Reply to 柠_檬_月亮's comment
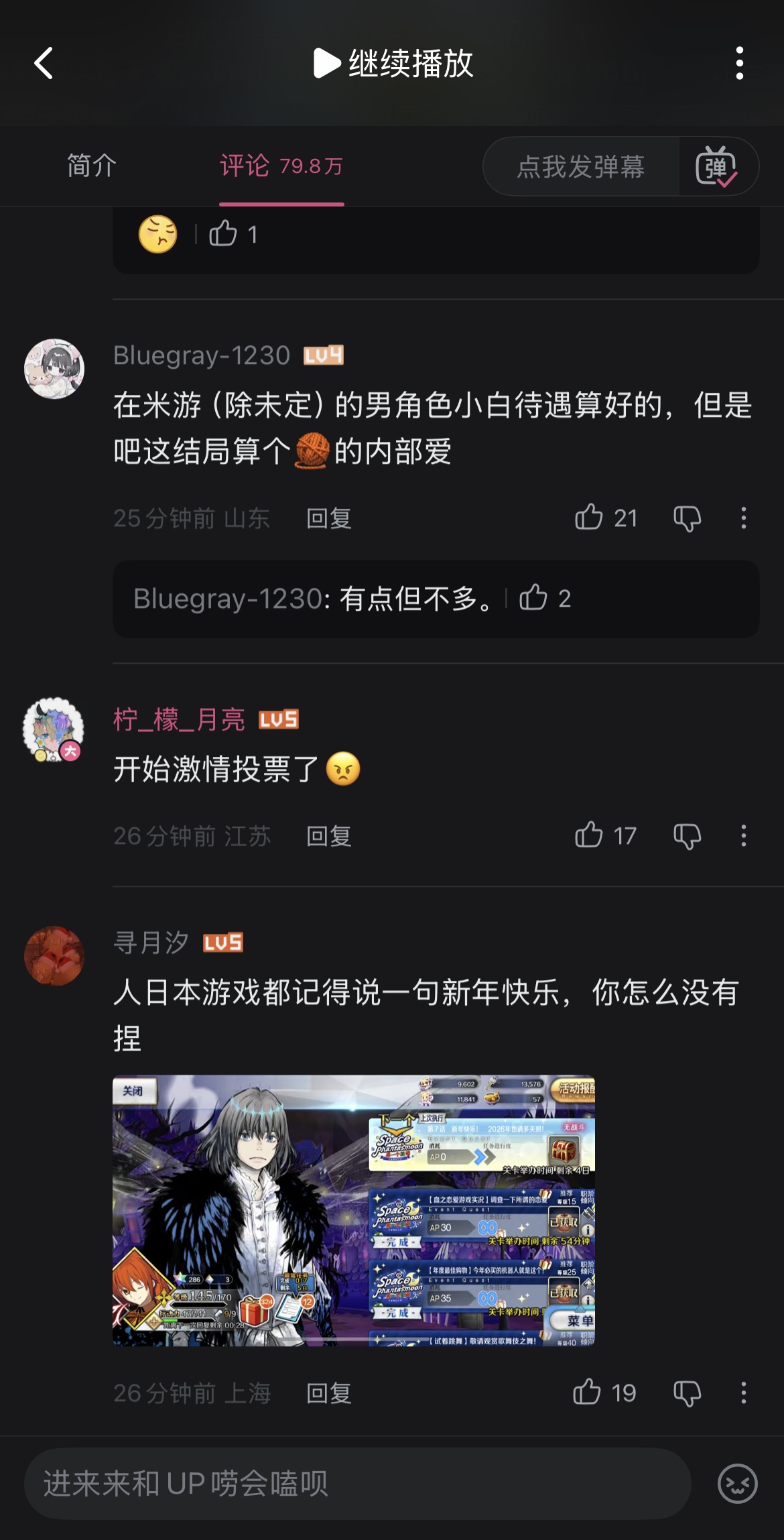 coord(328,836)
